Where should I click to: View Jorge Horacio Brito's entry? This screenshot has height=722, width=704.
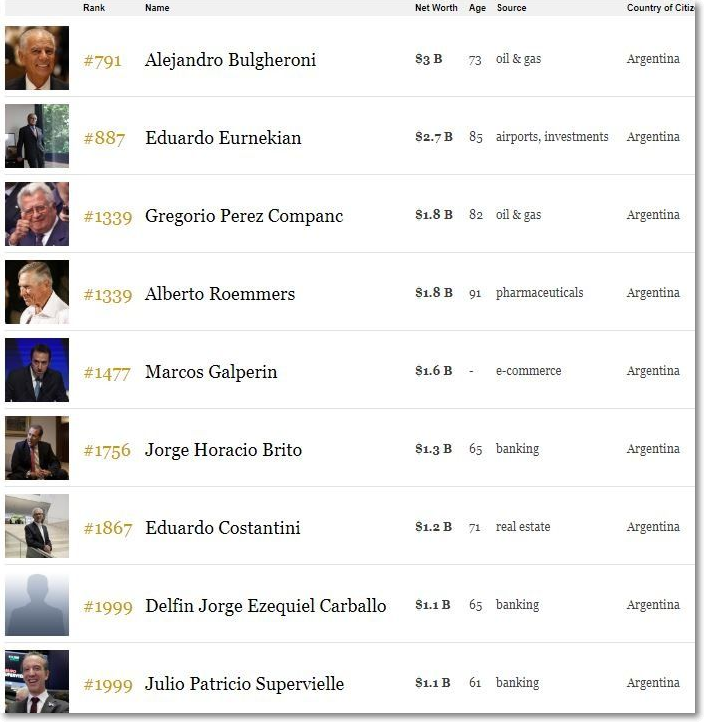pos(223,450)
